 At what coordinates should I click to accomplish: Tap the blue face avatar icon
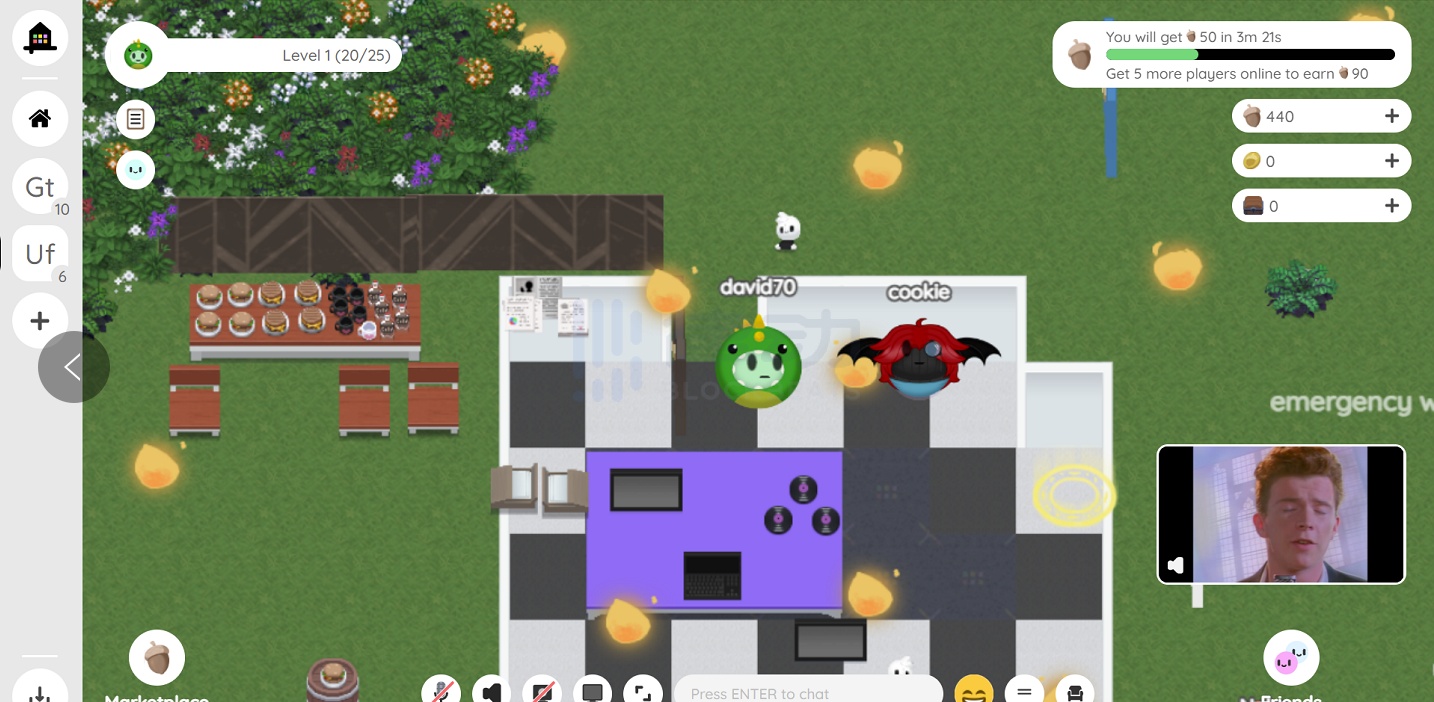point(136,170)
